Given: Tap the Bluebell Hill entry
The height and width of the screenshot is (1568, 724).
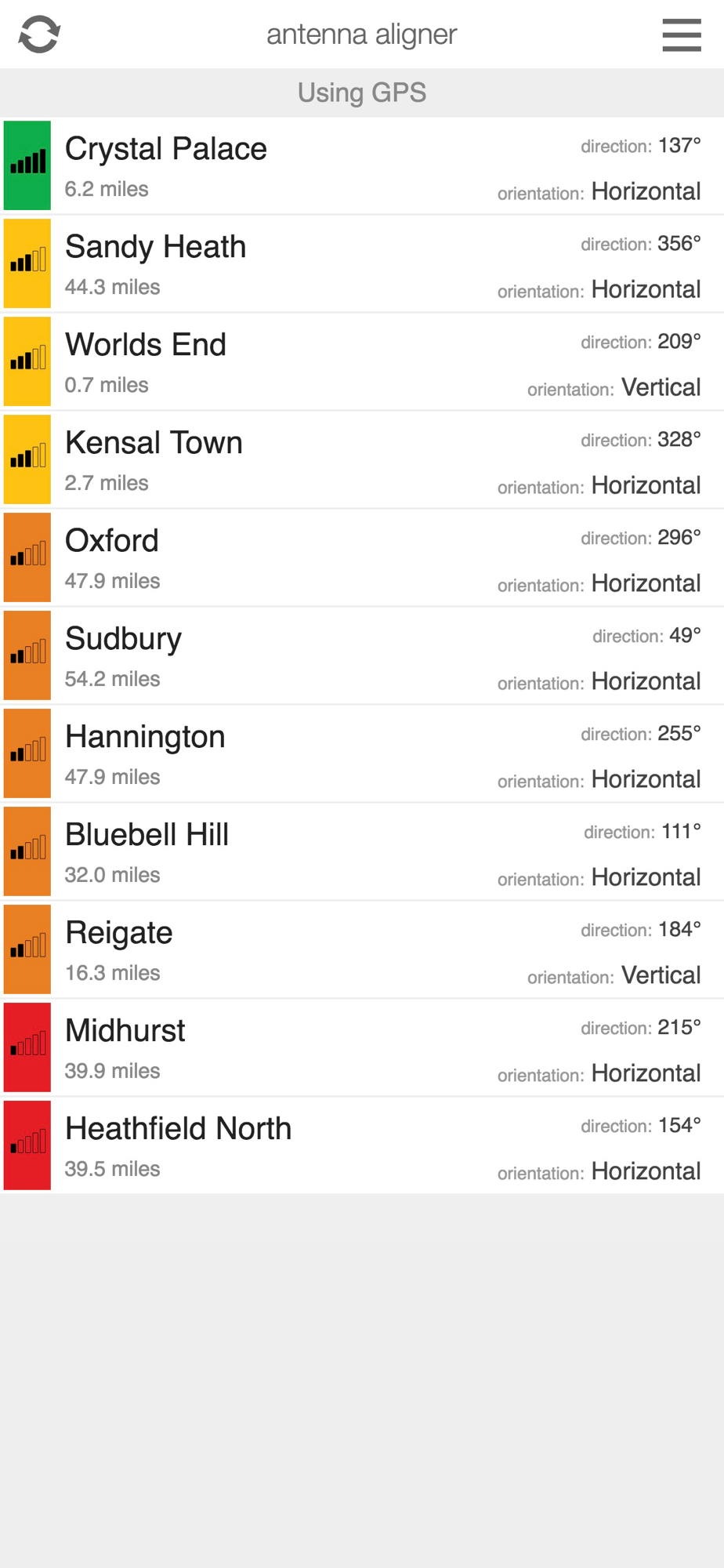Looking at the screenshot, I should click(362, 852).
